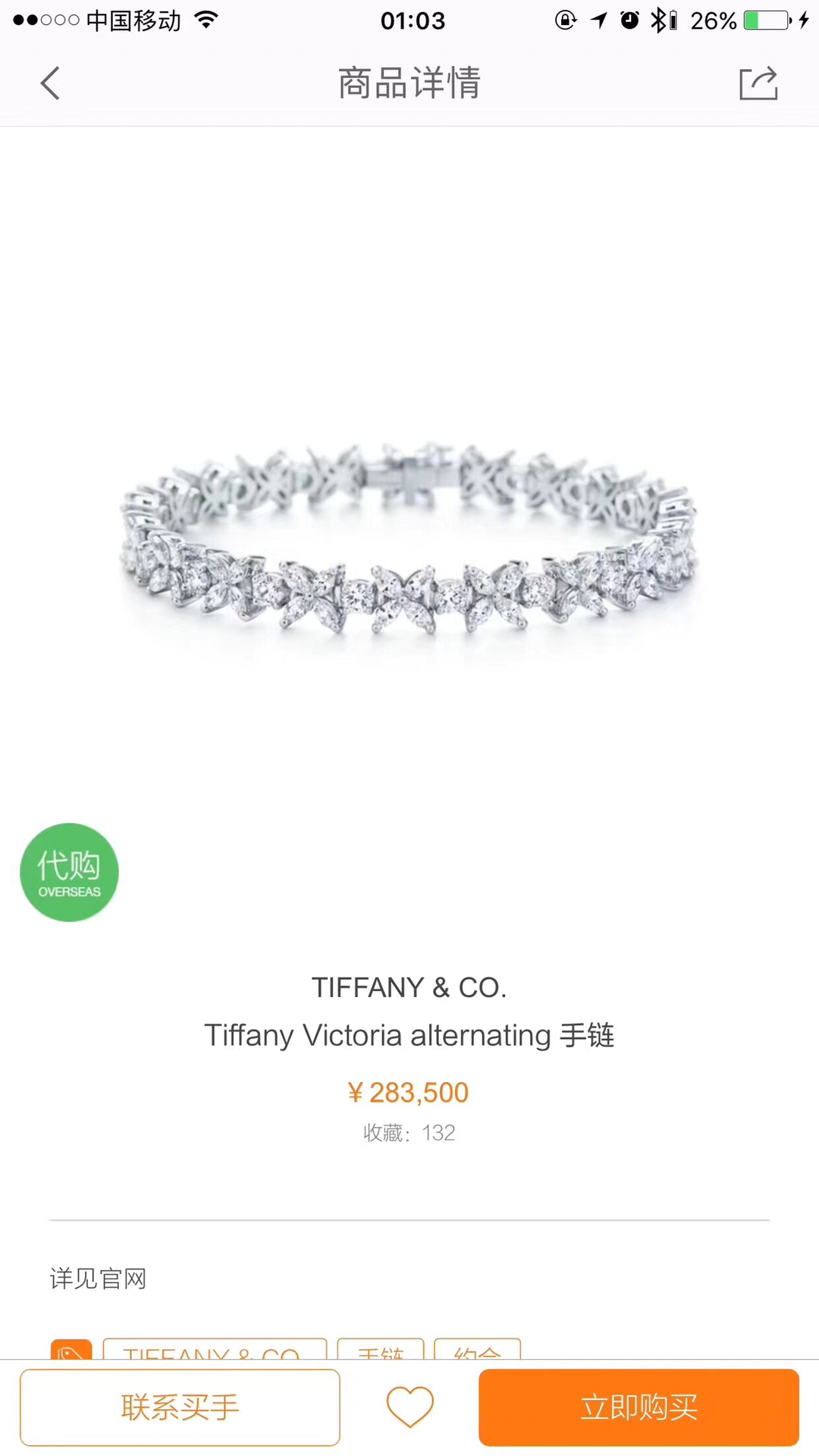The width and height of the screenshot is (819, 1456).
Task: Add bracelet to favorites with heart
Action: [409, 1407]
